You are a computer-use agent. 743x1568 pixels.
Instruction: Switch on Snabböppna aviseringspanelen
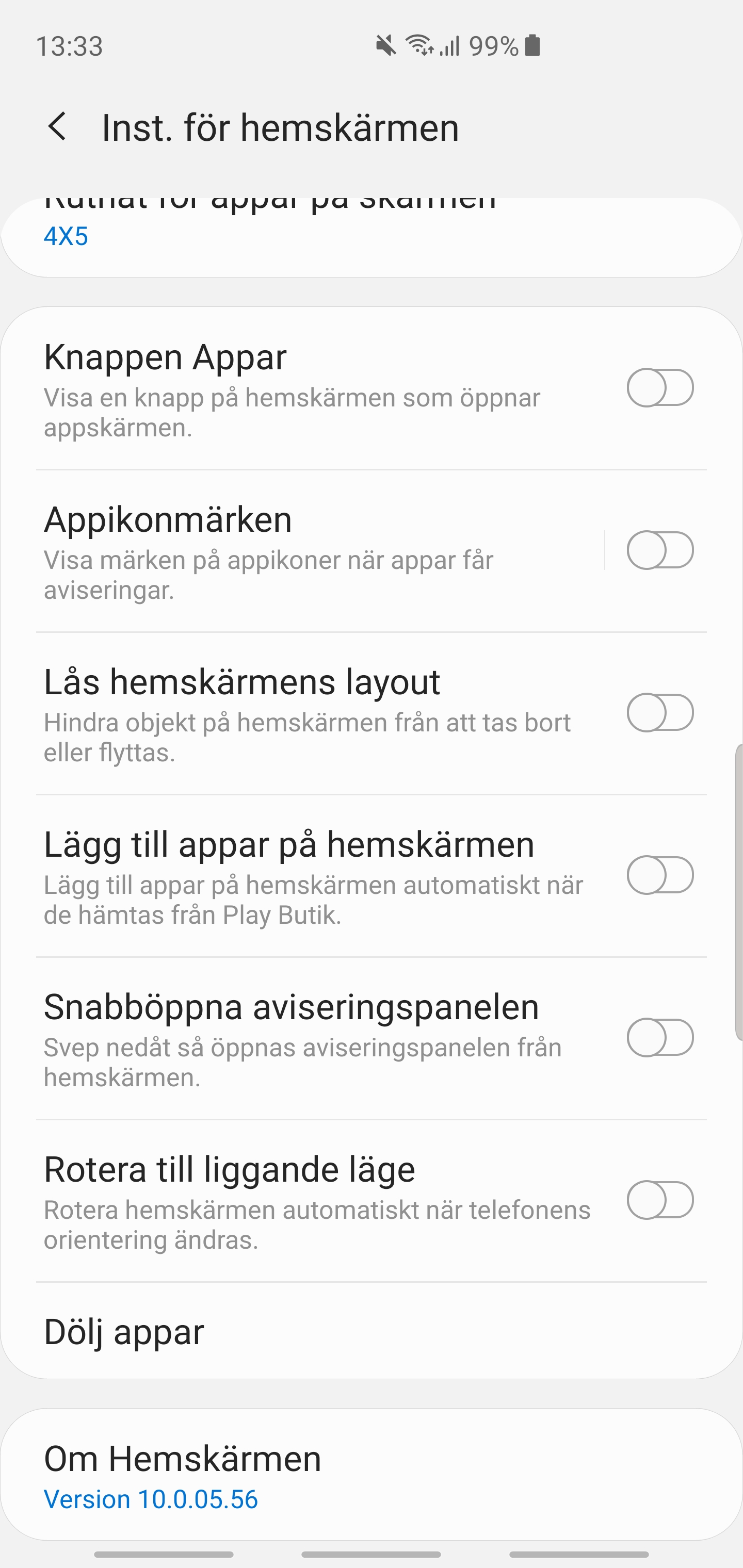click(660, 1038)
